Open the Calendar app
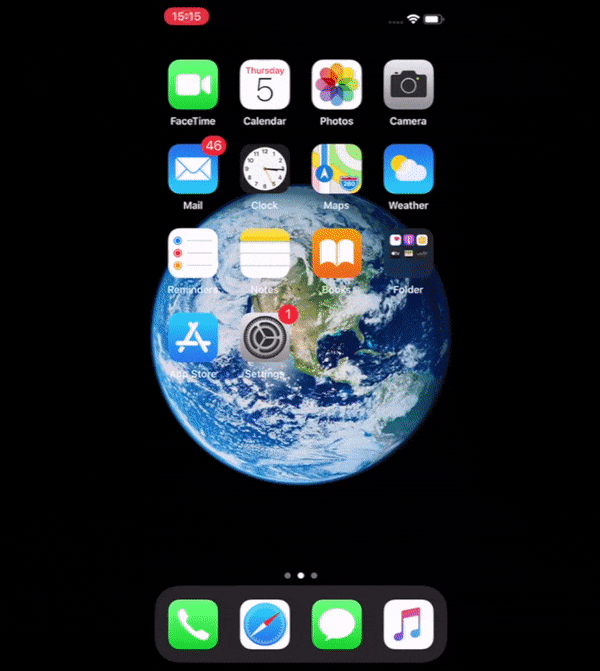The image size is (600, 671). [265, 85]
